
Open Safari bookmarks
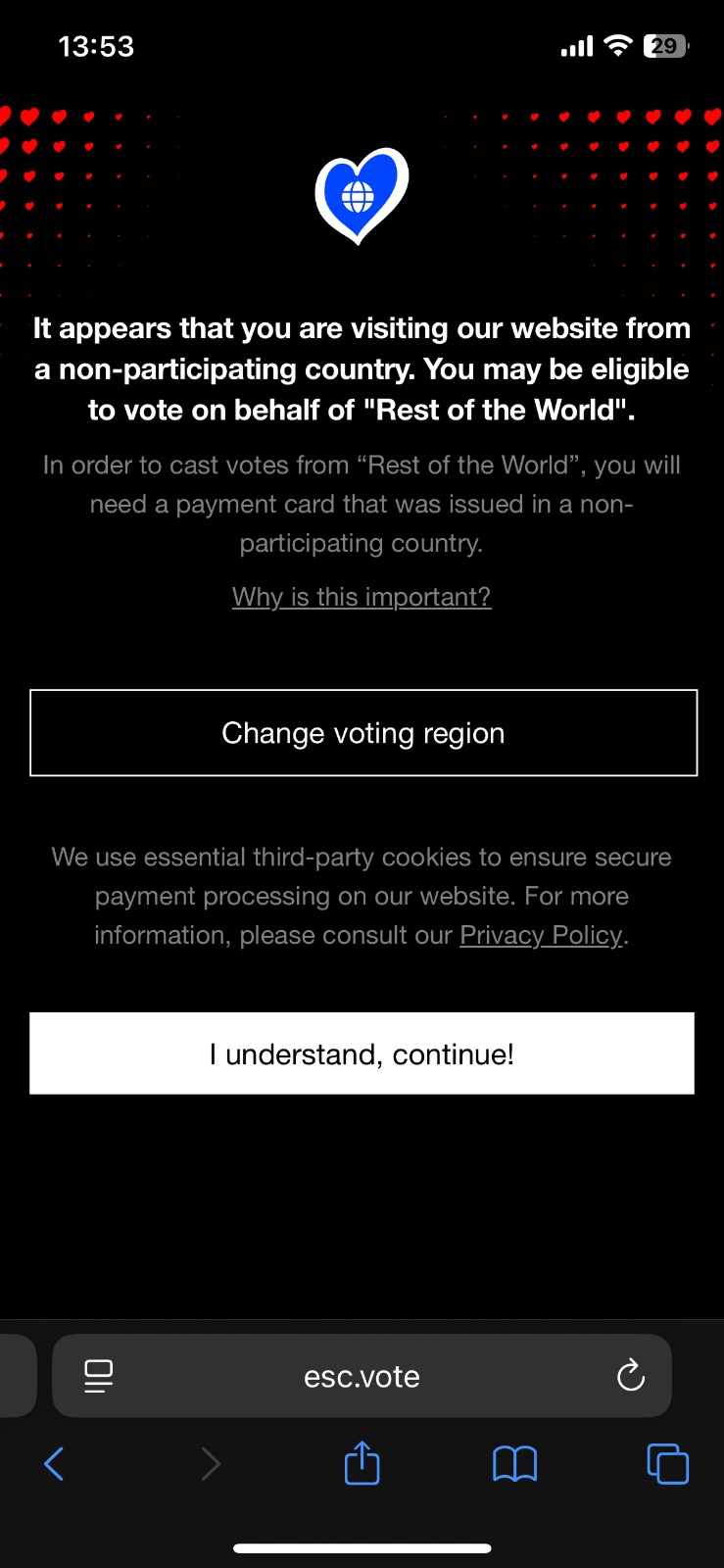tap(514, 1464)
